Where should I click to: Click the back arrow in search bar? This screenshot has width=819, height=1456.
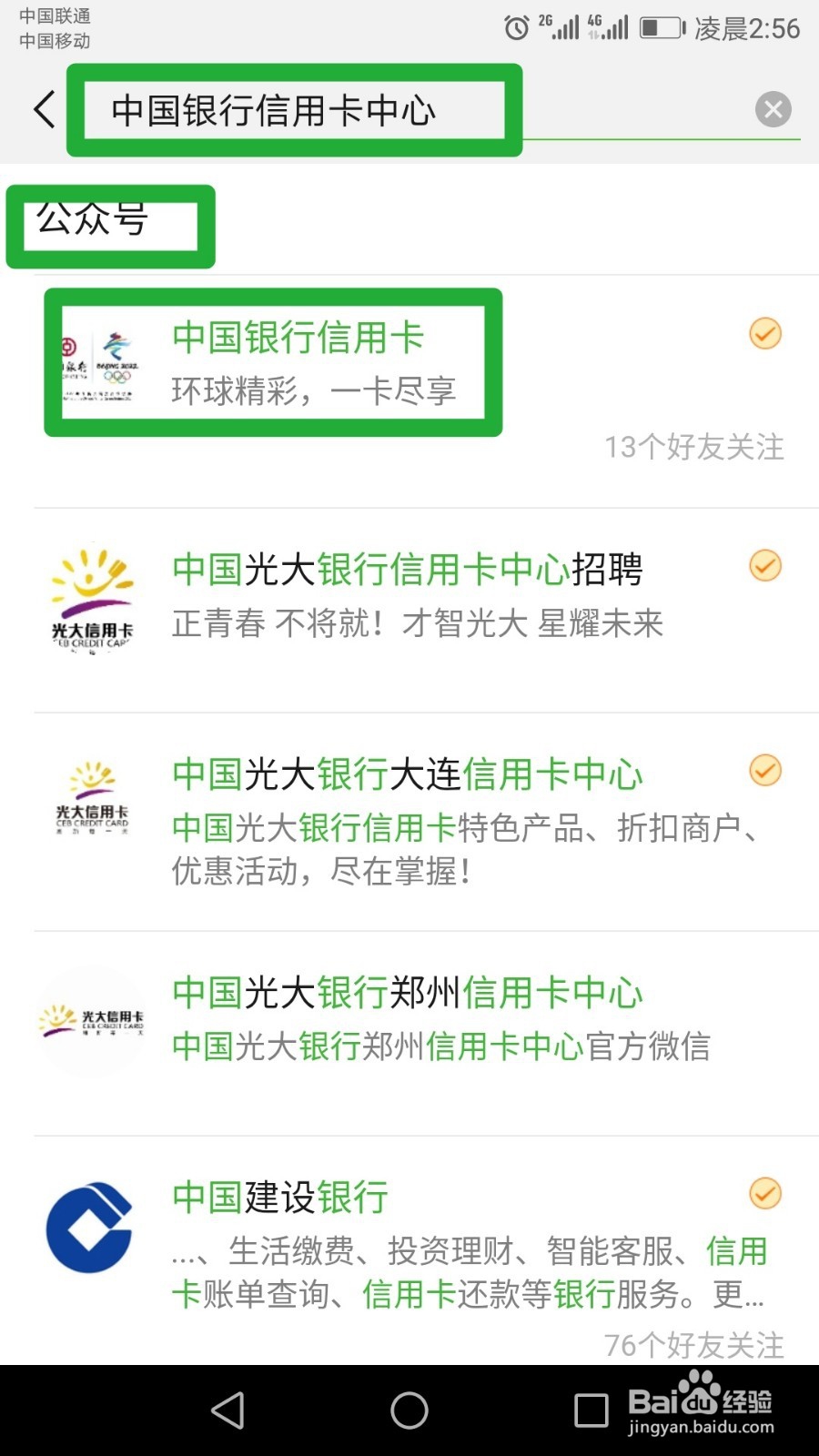43,108
